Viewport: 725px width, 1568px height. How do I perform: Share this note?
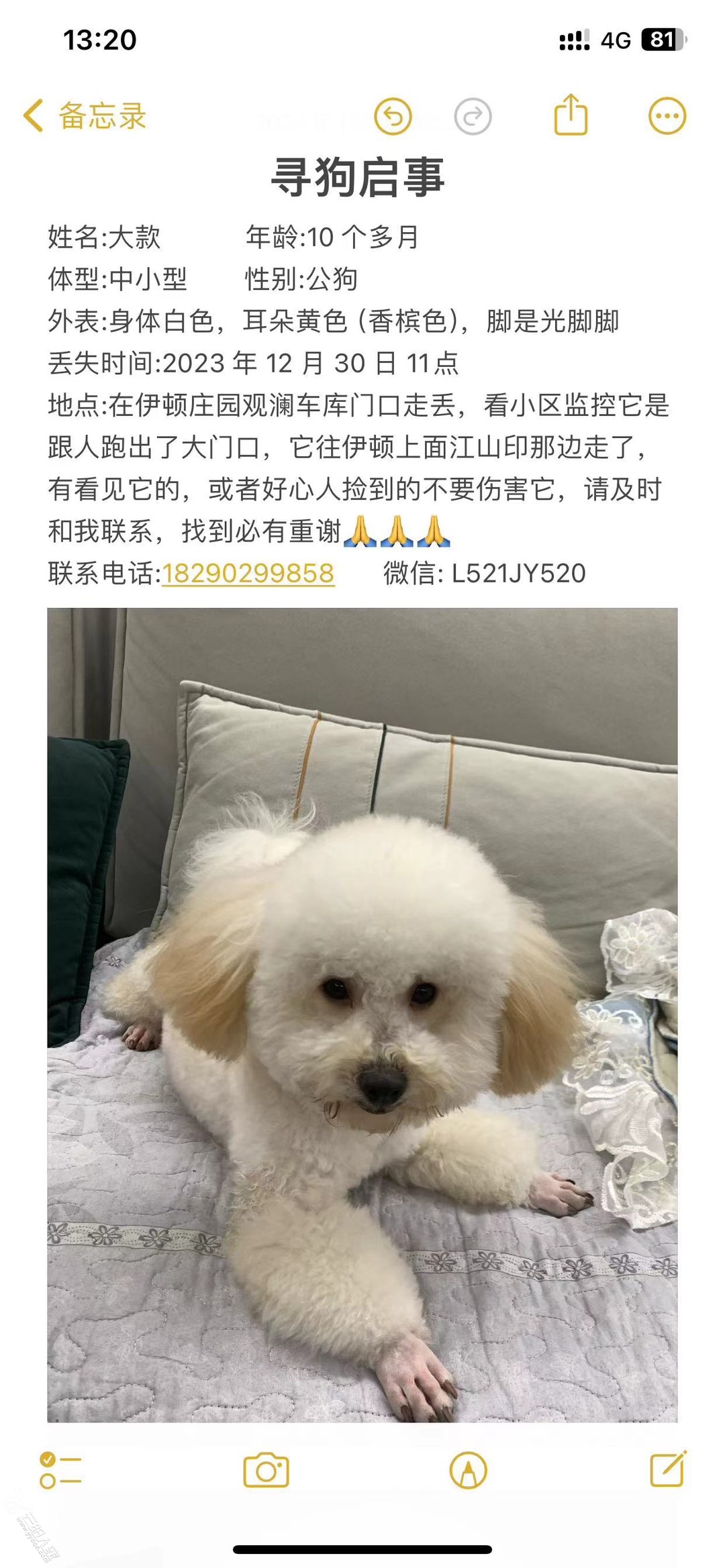571,115
